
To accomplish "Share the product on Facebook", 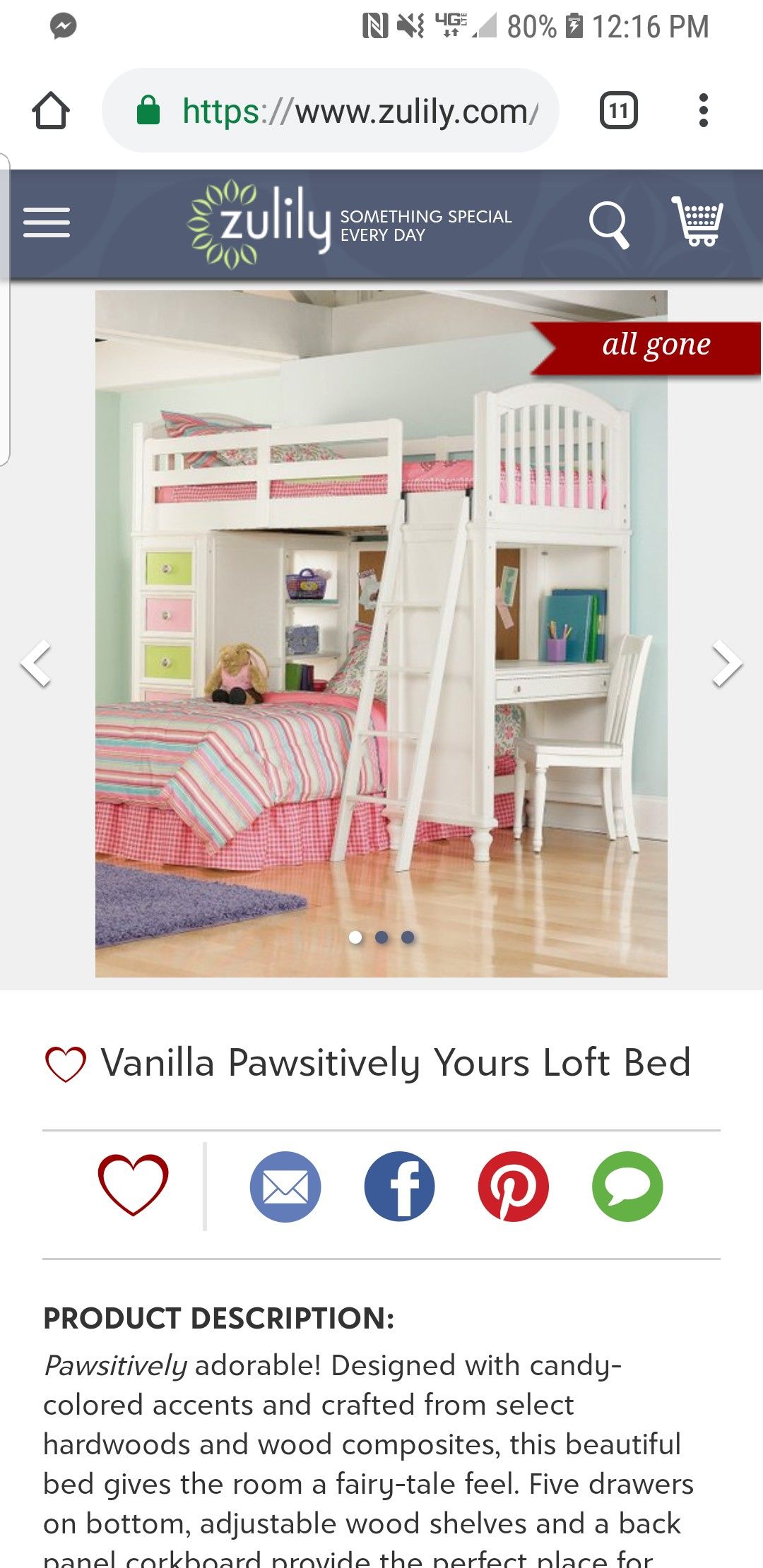I will [x=399, y=1187].
